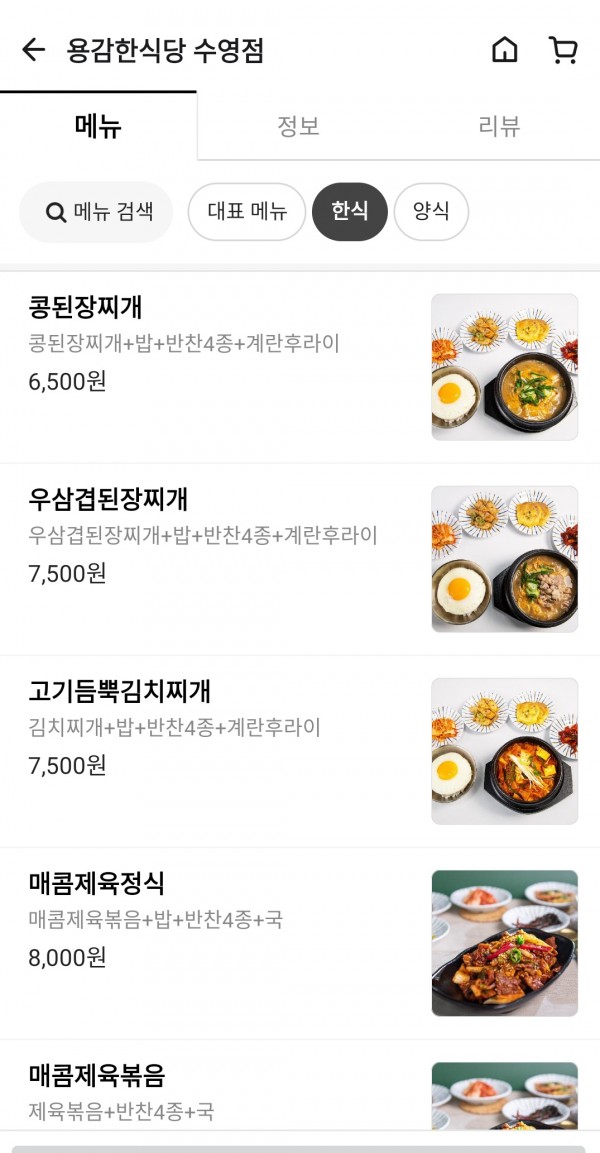Image resolution: width=600 pixels, height=1153 pixels.
Task: Open the 매콤제육볶음 menu item
Action: [x=300, y=1085]
